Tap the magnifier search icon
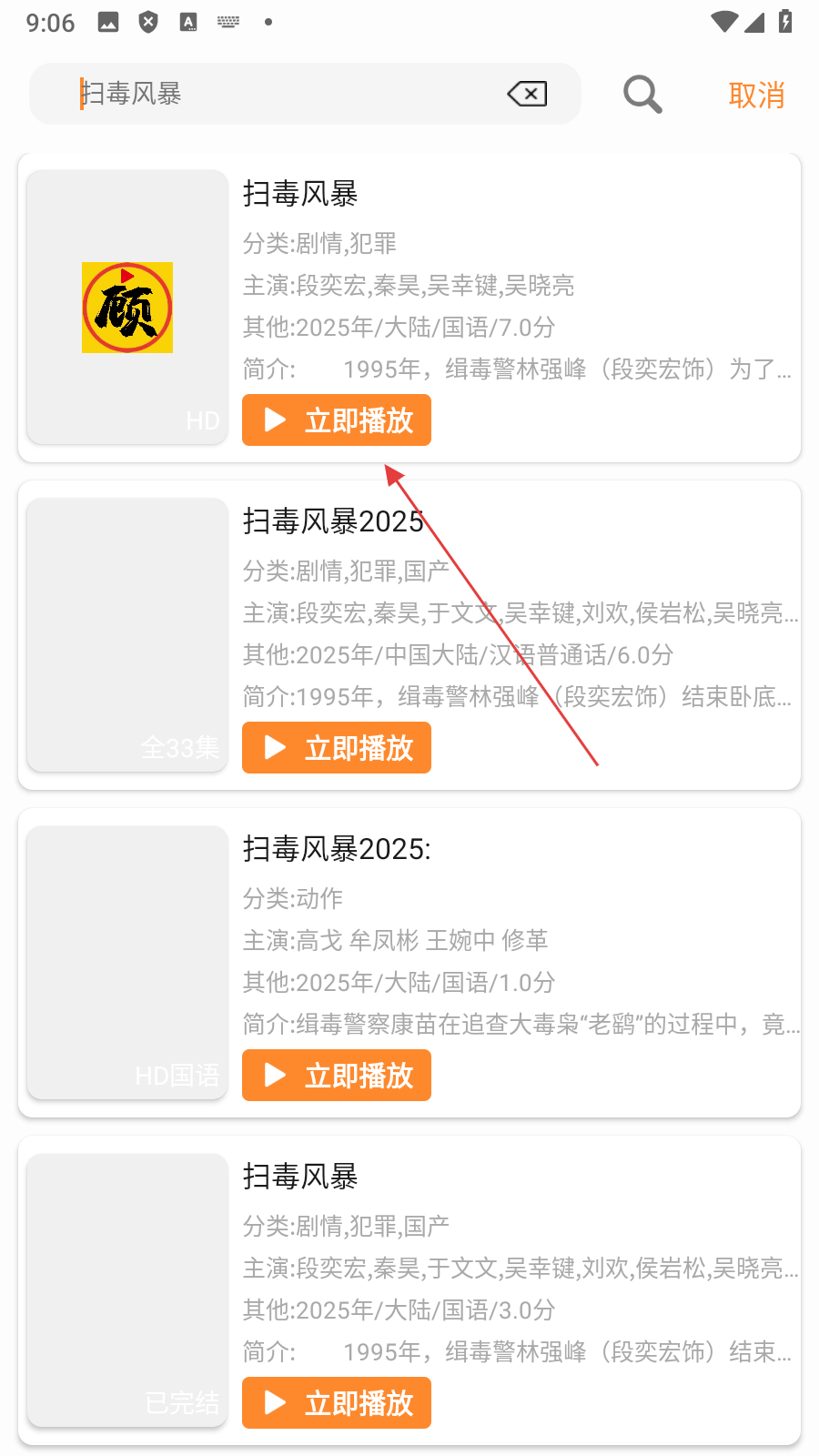Image resolution: width=819 pixels, height=1456 pixels. (x=642, y=94)
